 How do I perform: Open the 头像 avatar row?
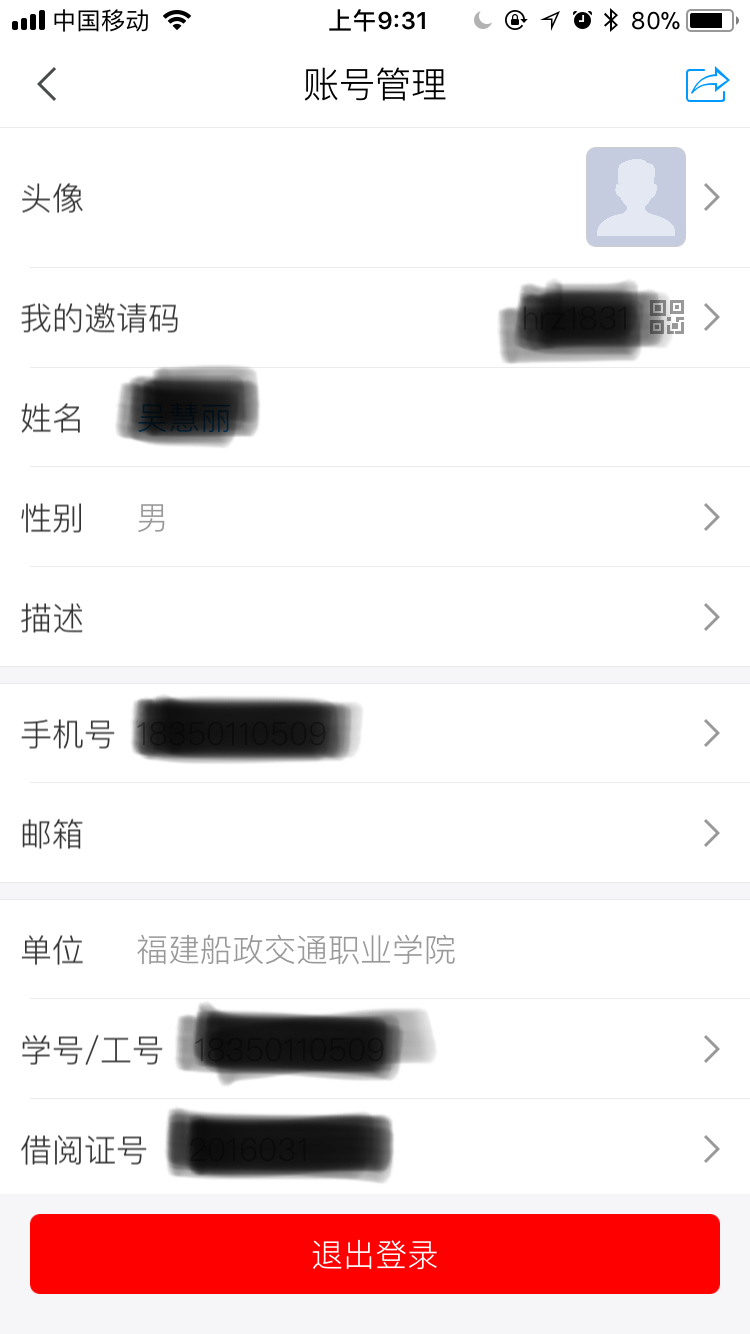(x=375, y=198)
